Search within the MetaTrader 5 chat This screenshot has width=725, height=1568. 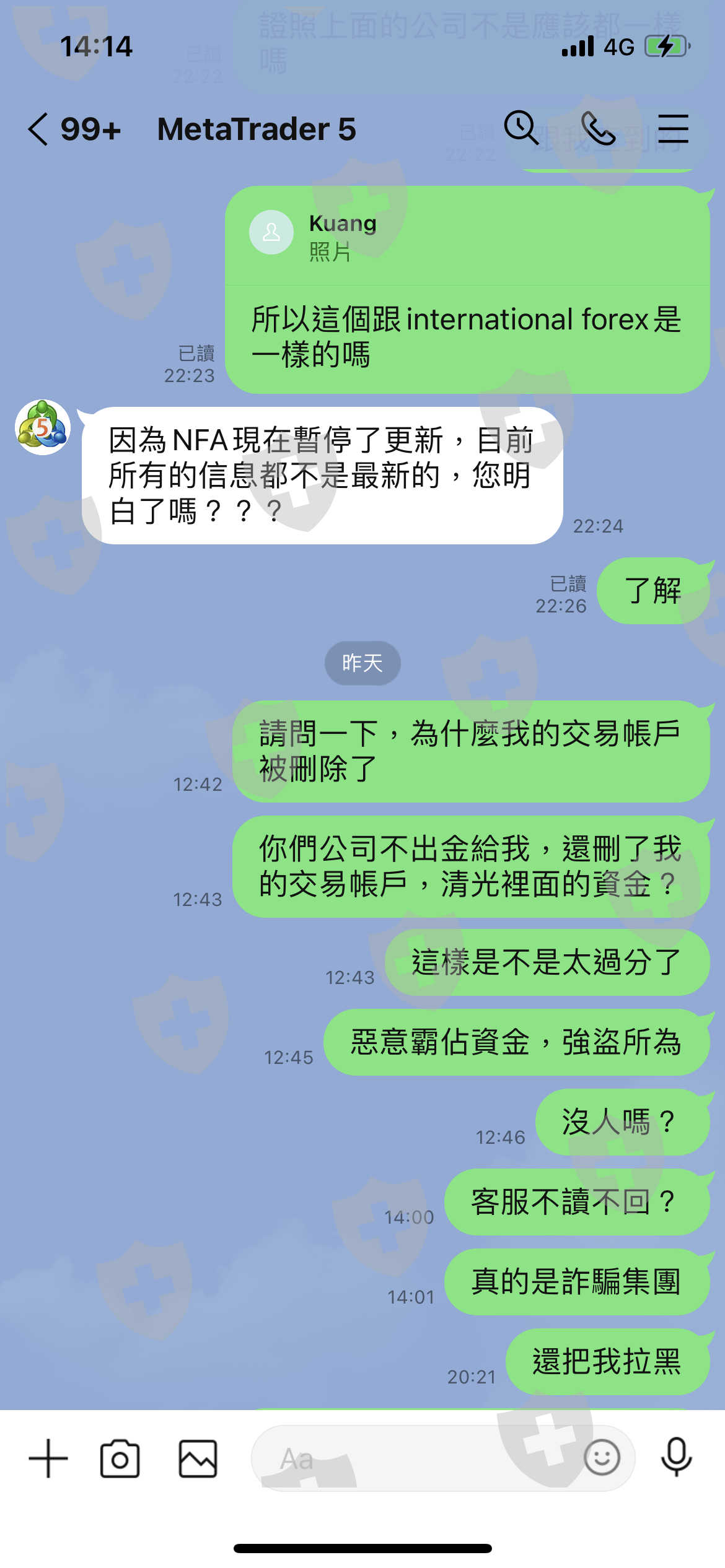(x=521, y=128)
